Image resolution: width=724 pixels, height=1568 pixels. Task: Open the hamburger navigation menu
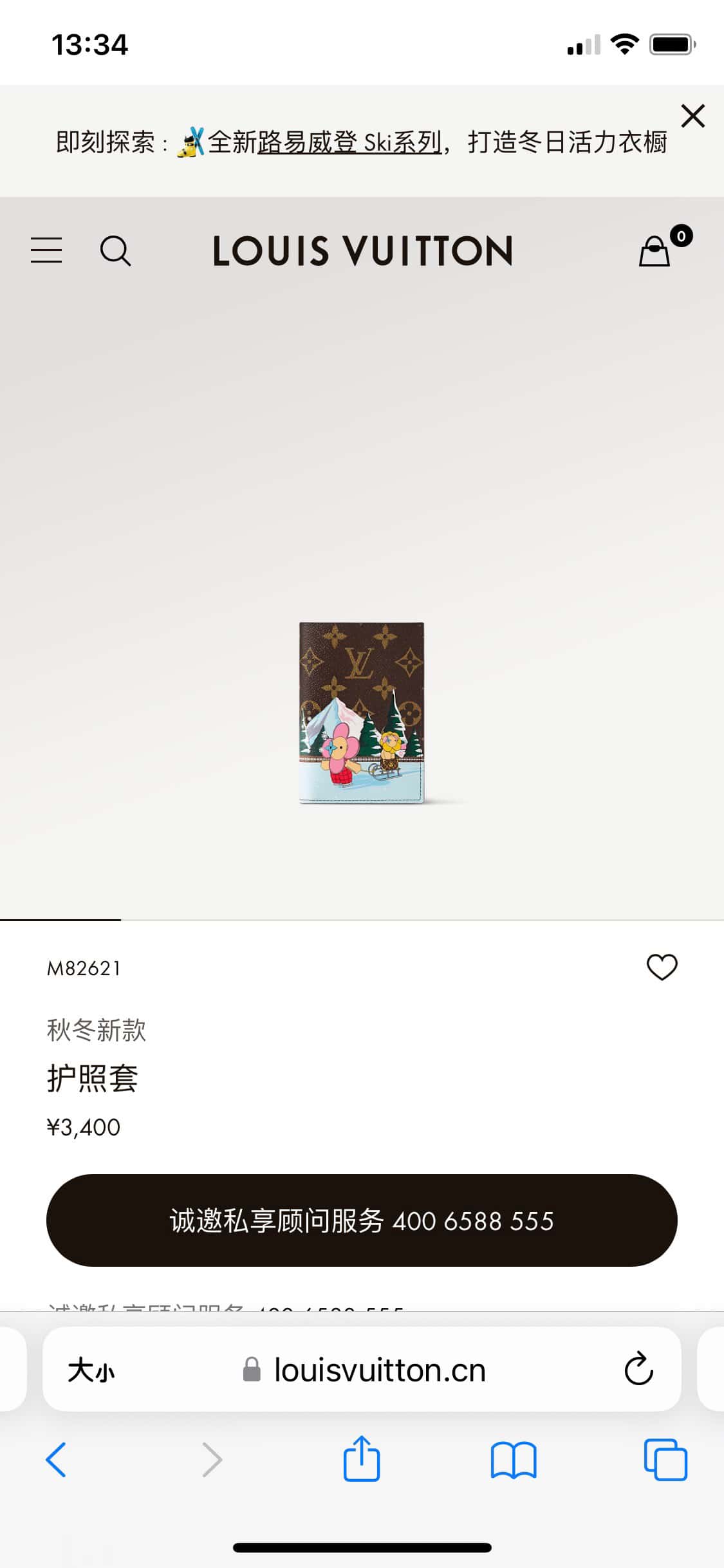[46, 250]
